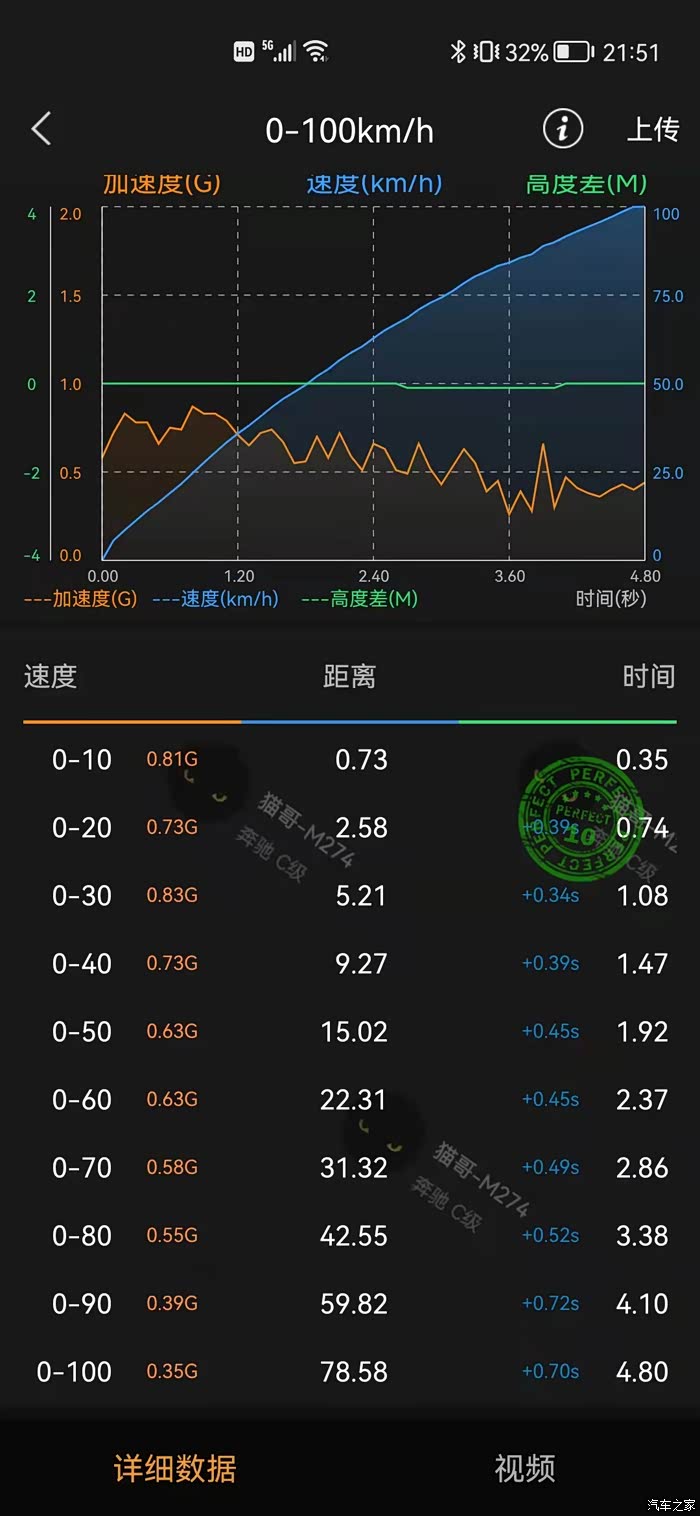Viewport: 700px width, 1516px height.
Task: Select the 详细数据 tab
Action: point(175,1468)
